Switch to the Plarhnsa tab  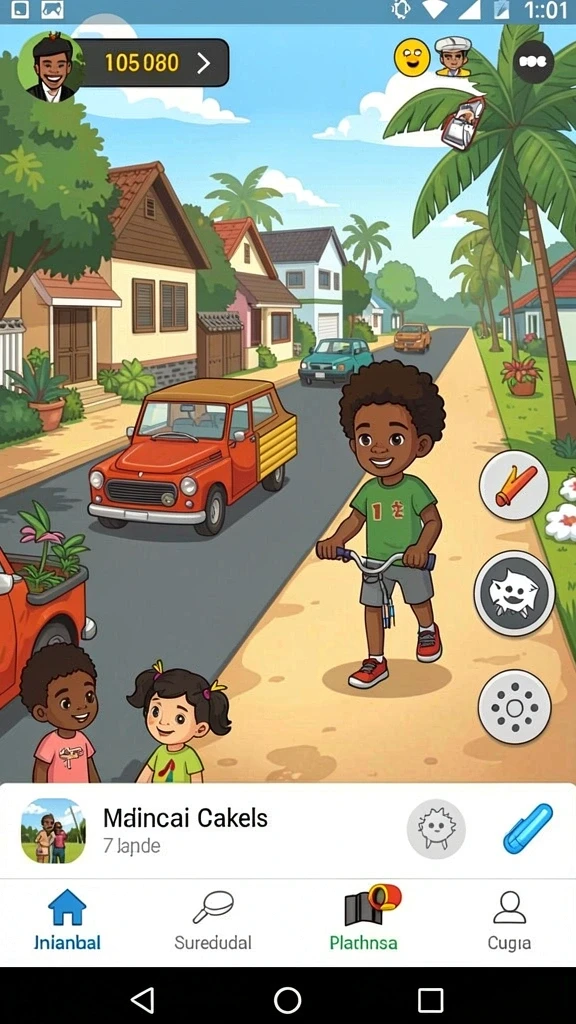(x=364, y=920)
